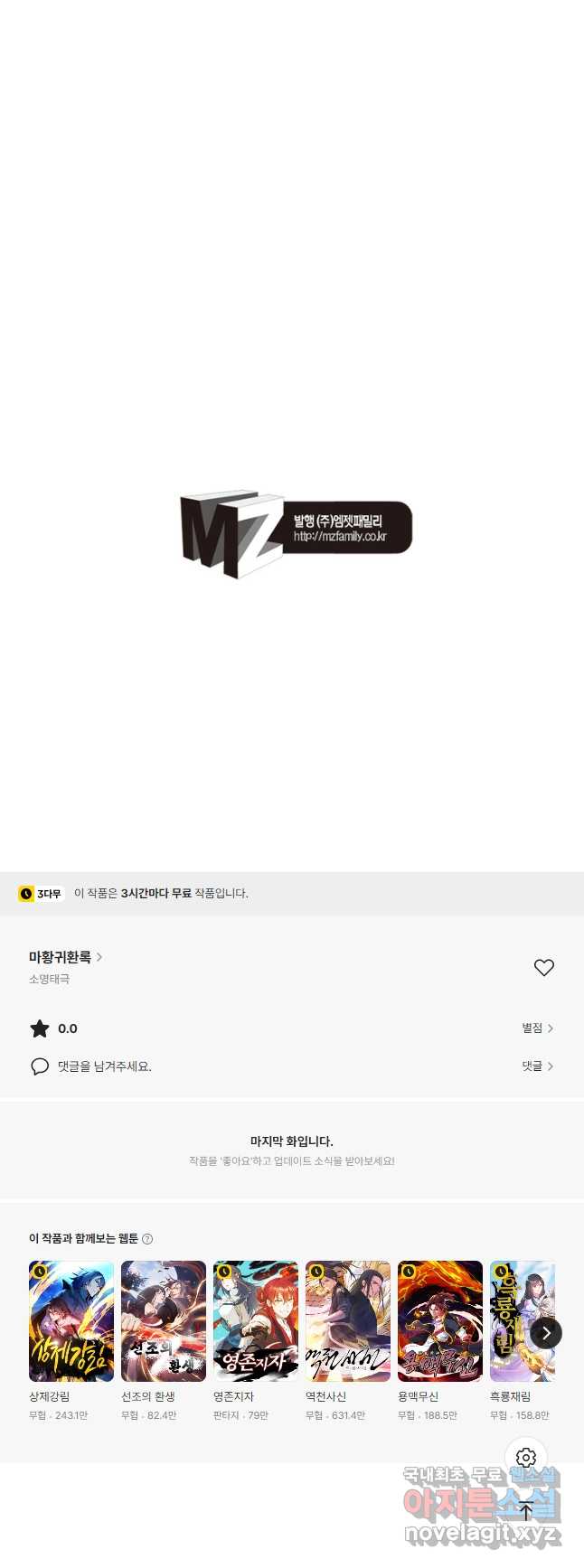The height and width of the screenshot is (1568, 584).
Task: Open the 용맥무신 webtoon
Action: 440,1321
